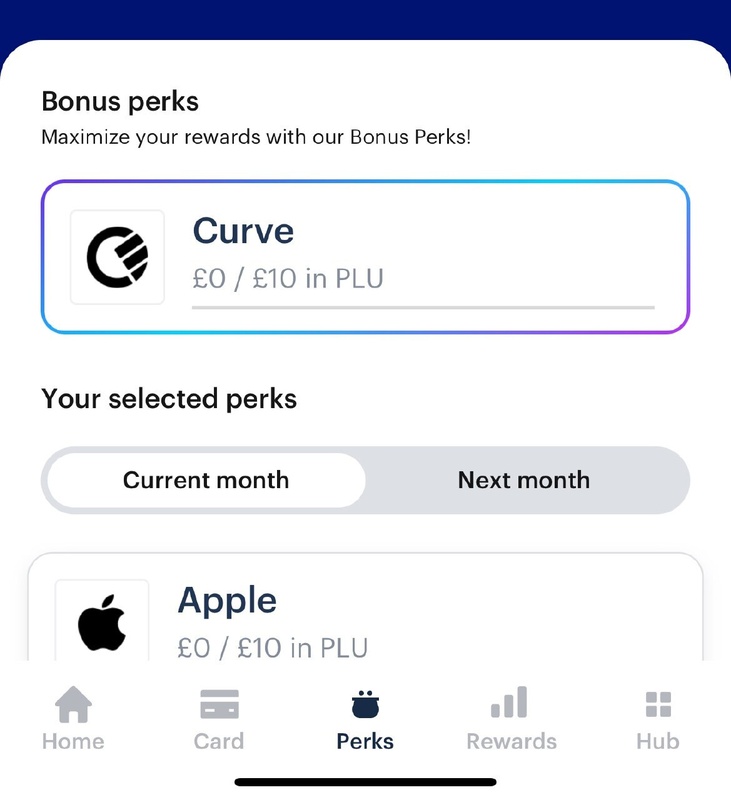Viewport: 731px width, 800px height.
Task: Switch to Next month perks
Action: coord(523,480)
